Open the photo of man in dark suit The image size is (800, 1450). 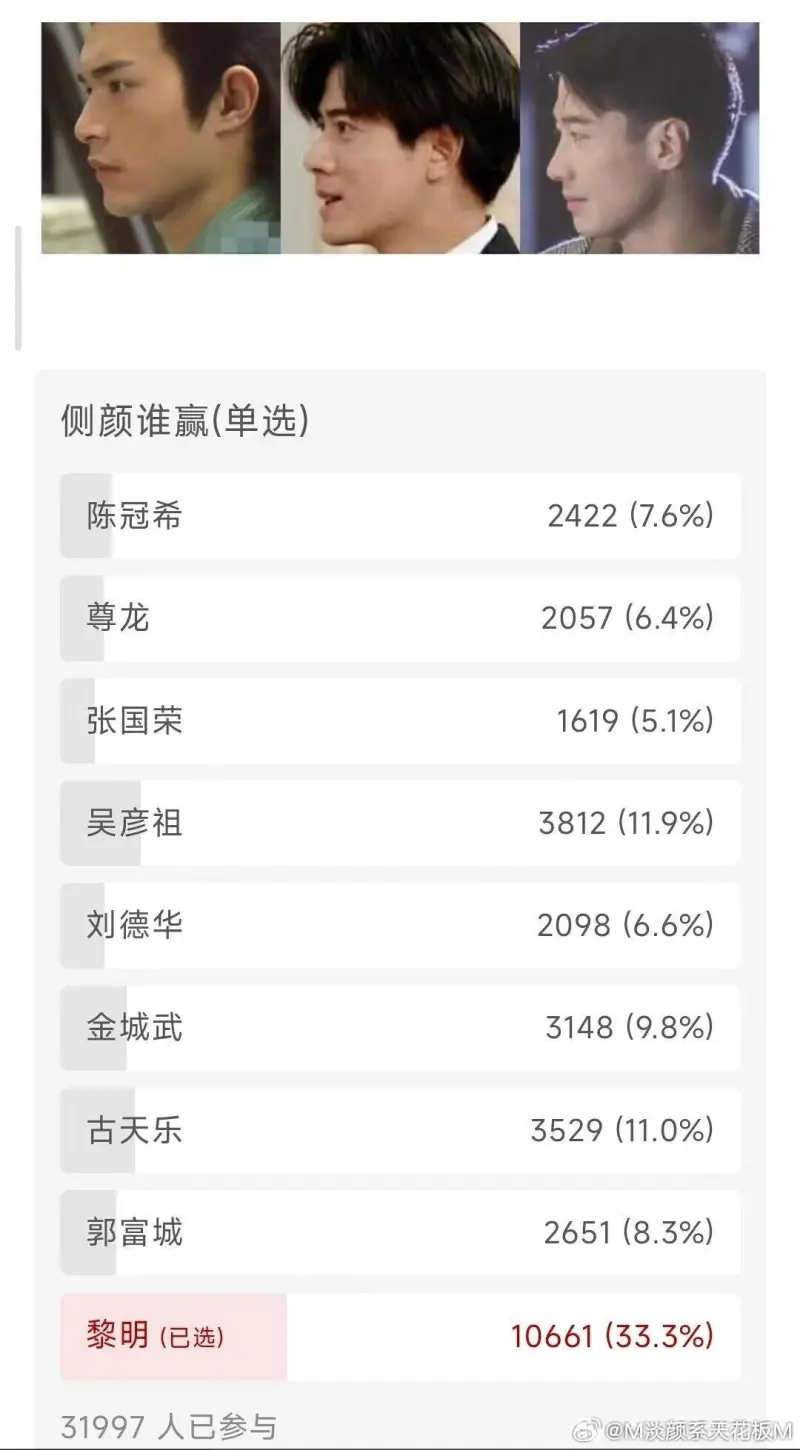(400, 138)
